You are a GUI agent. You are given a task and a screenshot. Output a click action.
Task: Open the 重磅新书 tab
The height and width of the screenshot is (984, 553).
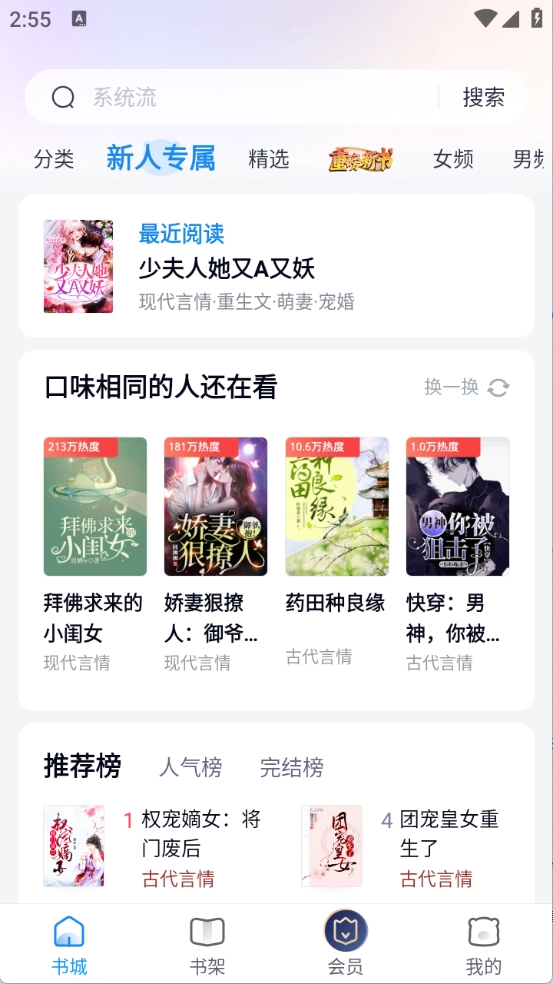pyautogui.click(x=361, y=160)
